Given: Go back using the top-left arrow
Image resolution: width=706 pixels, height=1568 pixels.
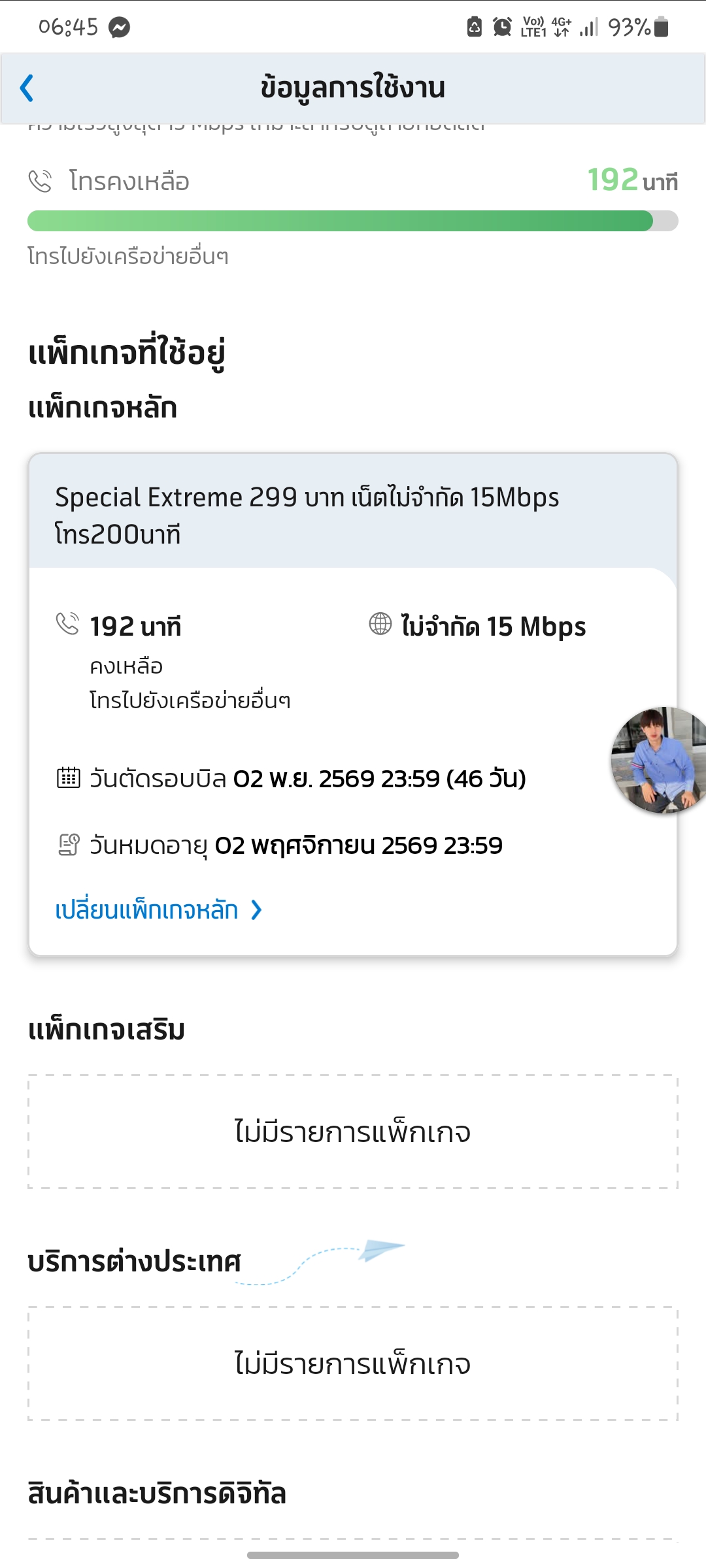Looking at the screenshot, I should [x=27, y=88].
